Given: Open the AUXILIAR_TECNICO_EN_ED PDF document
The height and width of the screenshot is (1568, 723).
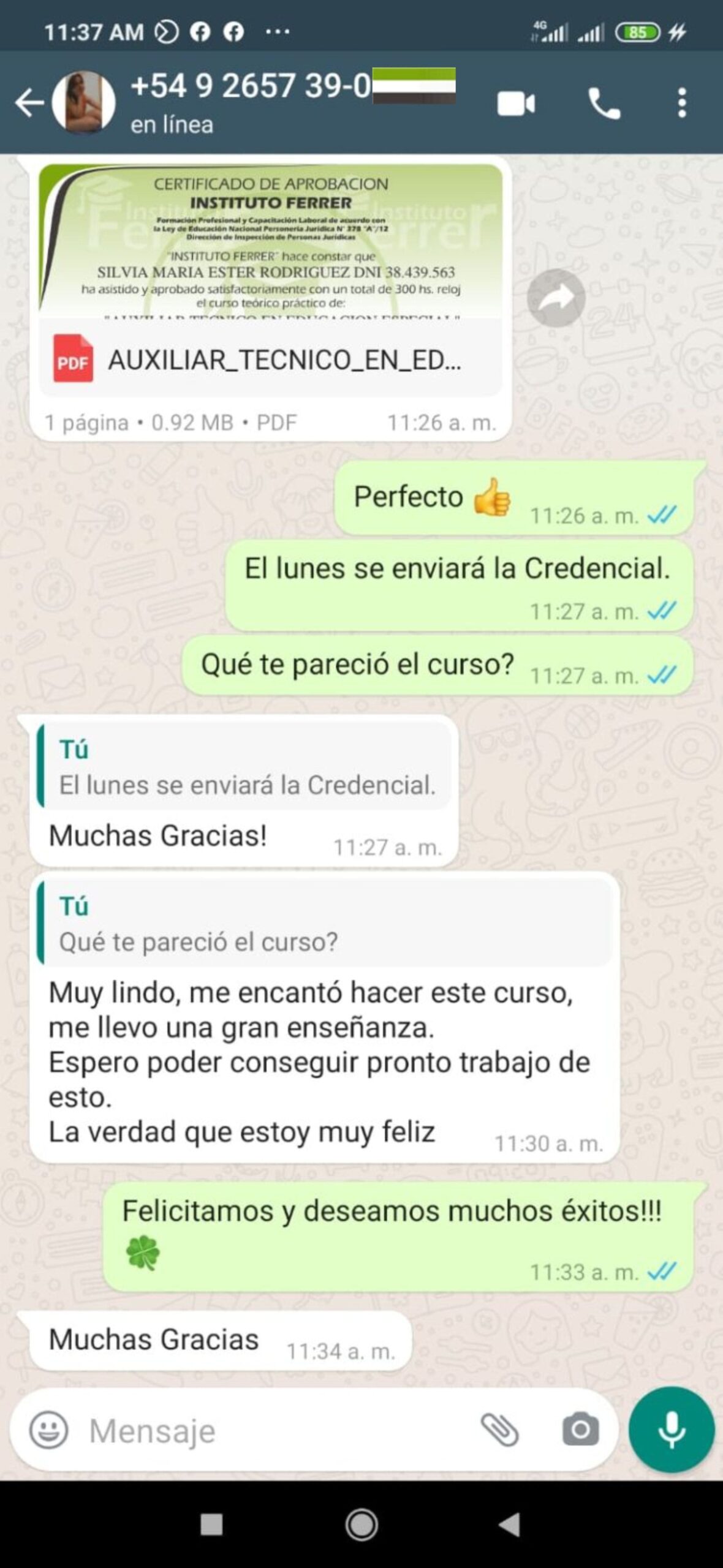Looking at the screenshot, I should tap(270, 360).
